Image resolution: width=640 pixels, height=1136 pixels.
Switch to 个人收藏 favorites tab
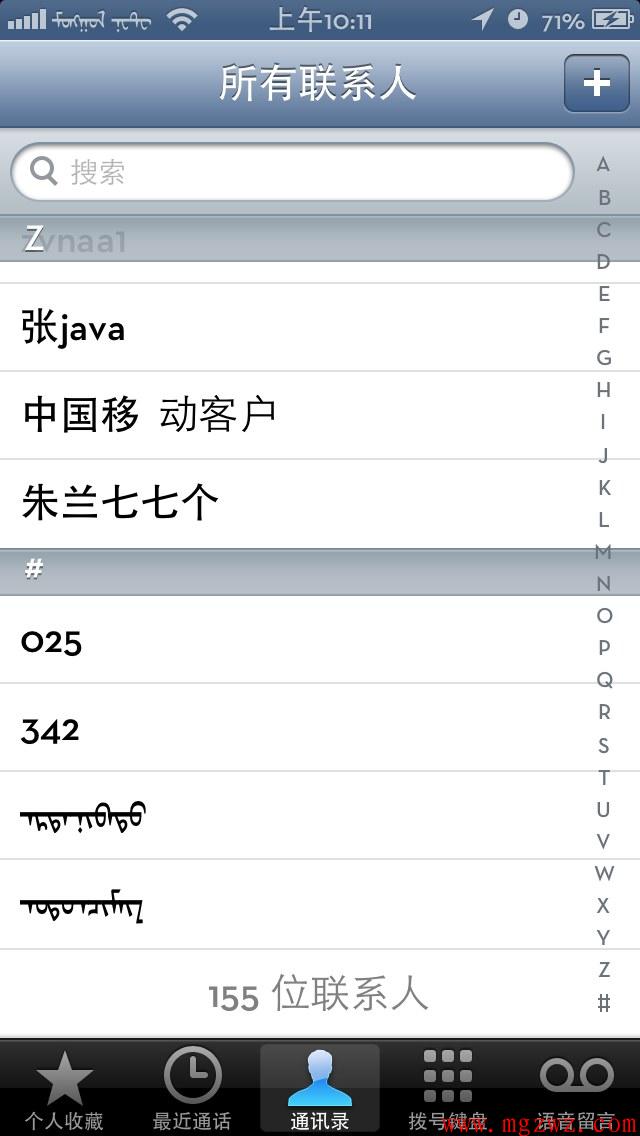pyautogui.click(x=64, y=1089)
